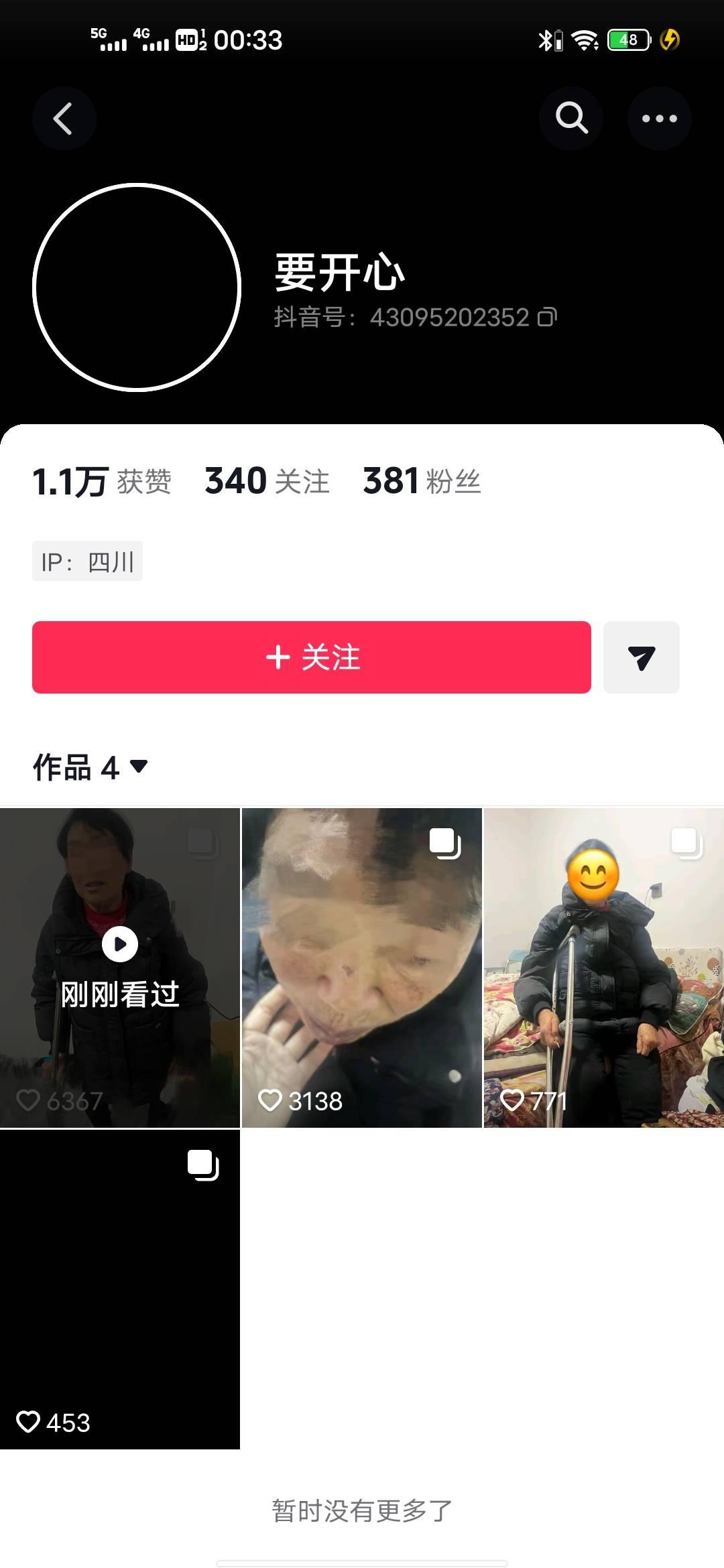Open the post with 3138 likes
The image size is (724, 1568).
[x=362, y=967]
